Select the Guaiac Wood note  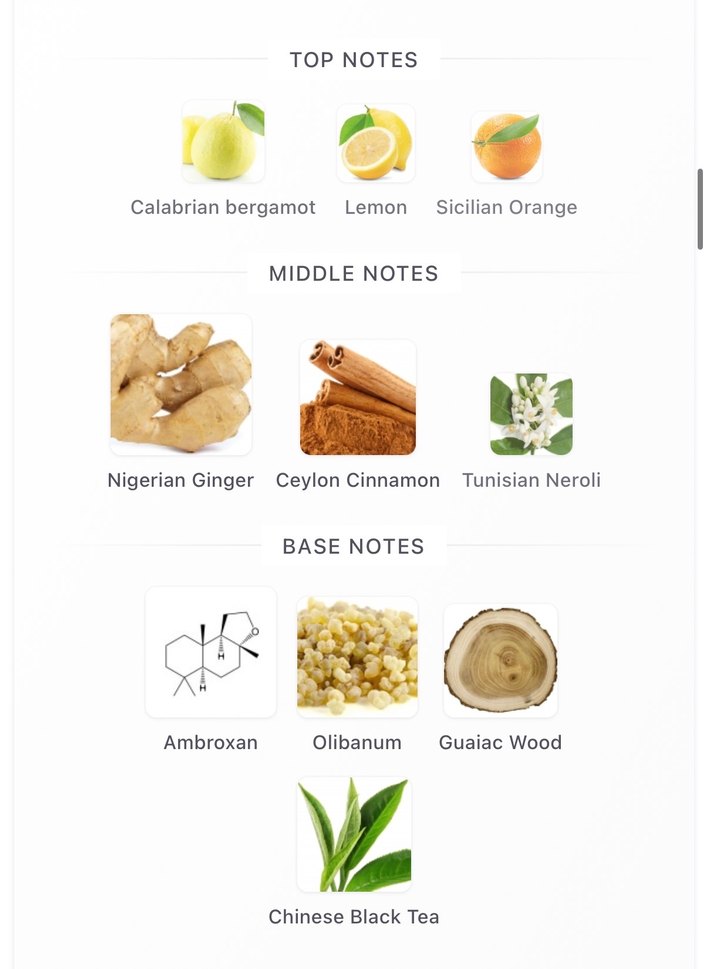pos(500,660)
